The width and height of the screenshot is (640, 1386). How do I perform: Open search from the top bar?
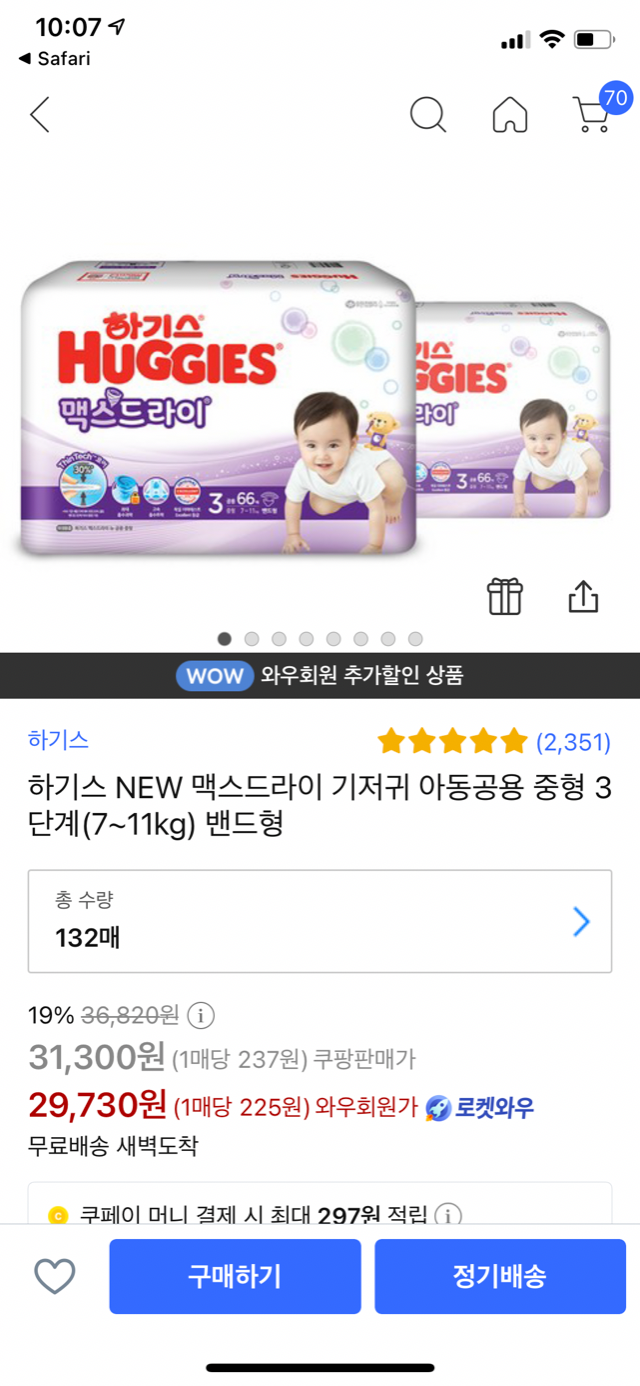(x=428, y=115)
